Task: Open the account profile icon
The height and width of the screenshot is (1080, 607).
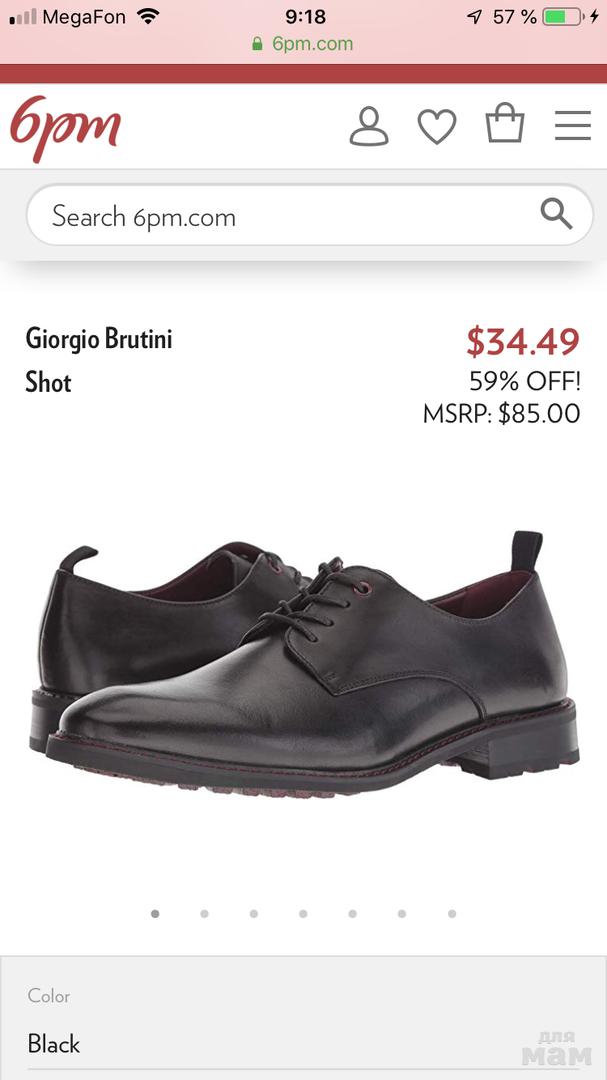Action: 369,127
